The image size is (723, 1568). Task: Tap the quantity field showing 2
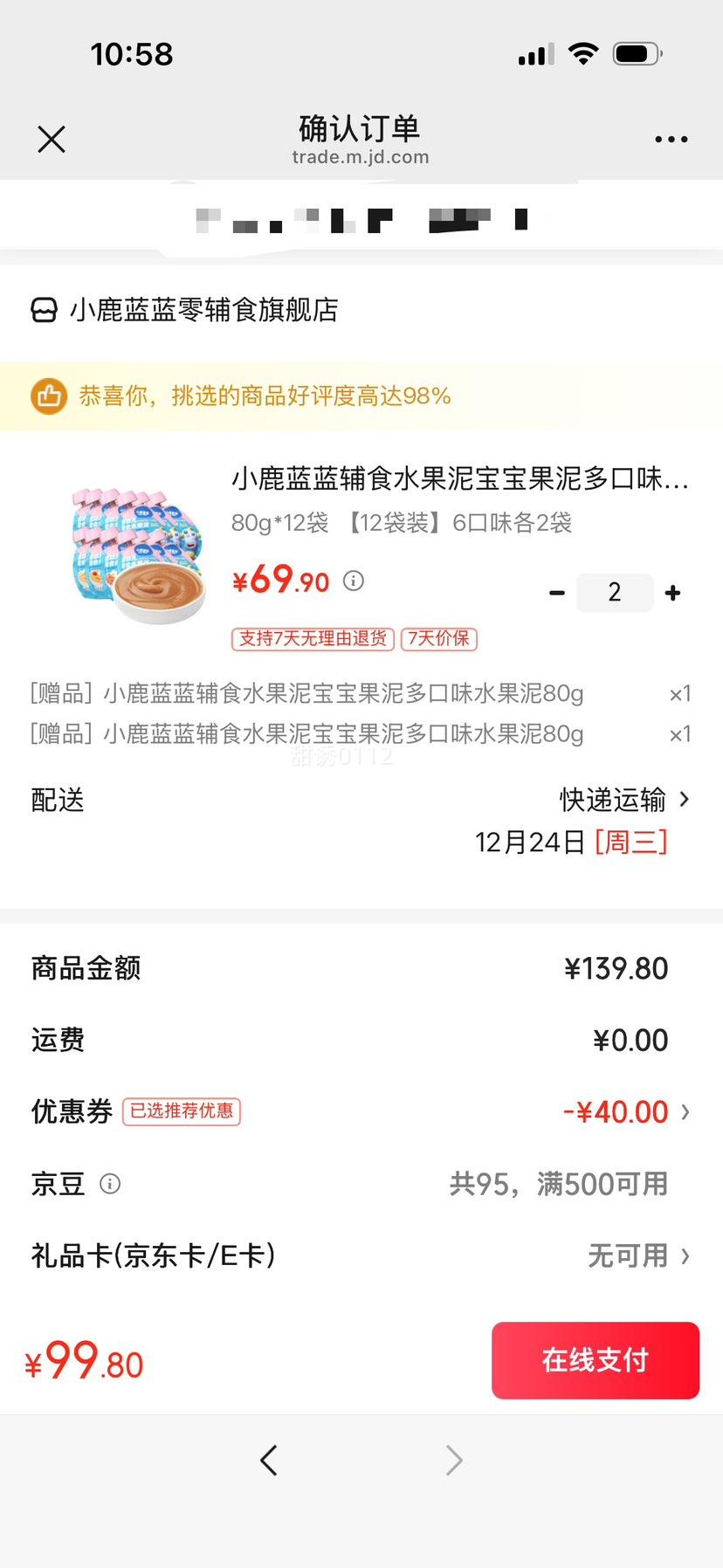pos(615,592)
